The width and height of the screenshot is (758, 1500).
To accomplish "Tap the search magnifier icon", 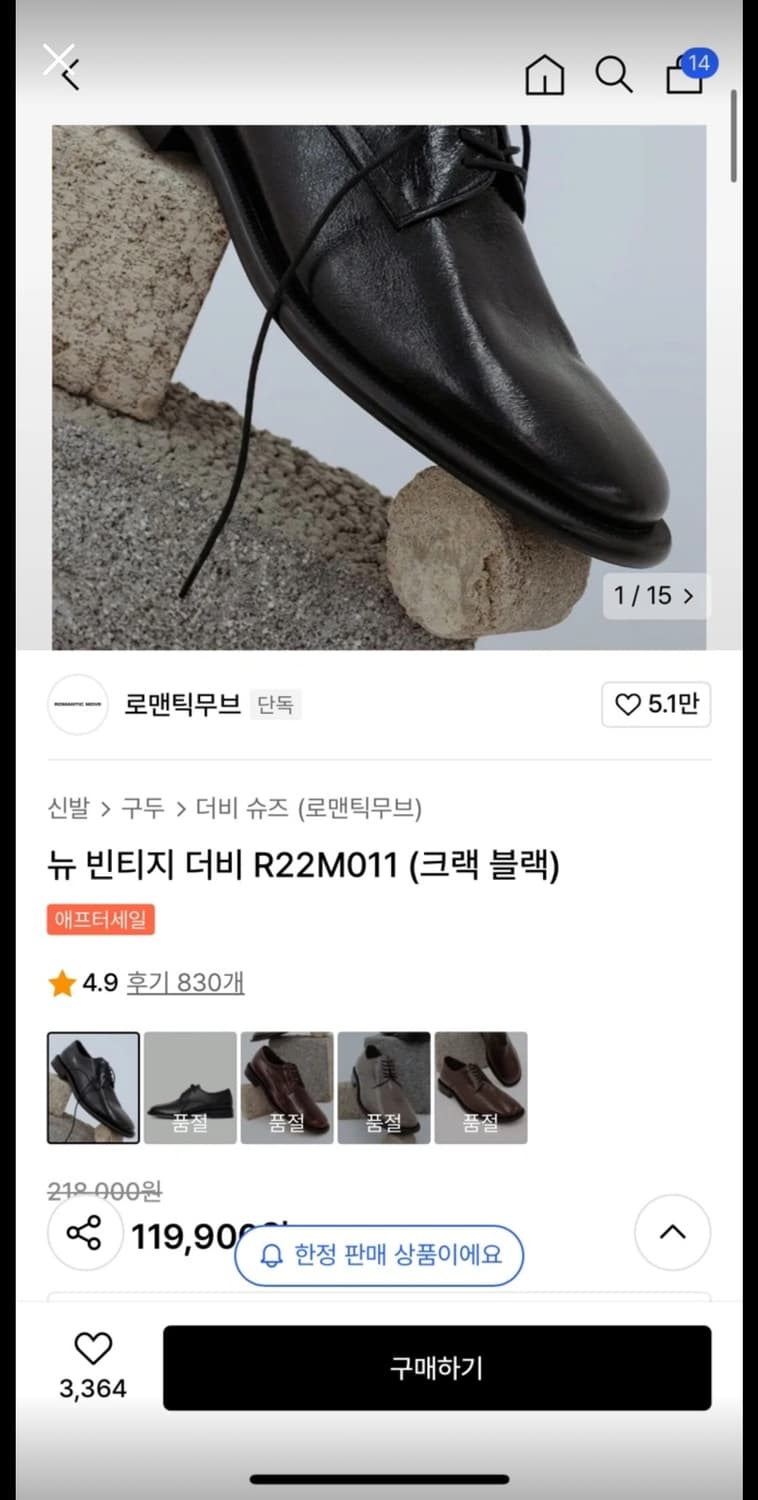I will click(614, 75).
